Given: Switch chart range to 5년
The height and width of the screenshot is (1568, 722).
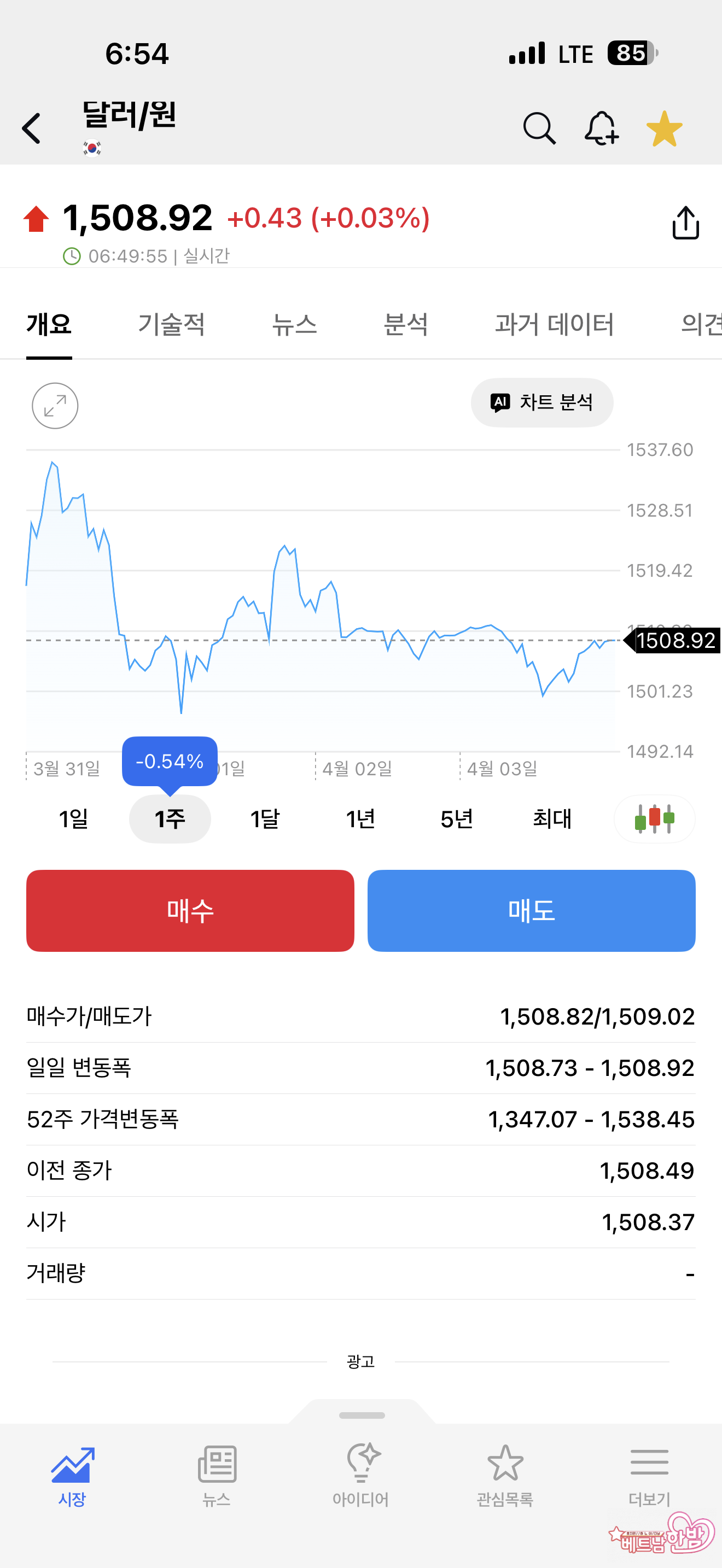Looking at the screenshot, I should [457, 818].
